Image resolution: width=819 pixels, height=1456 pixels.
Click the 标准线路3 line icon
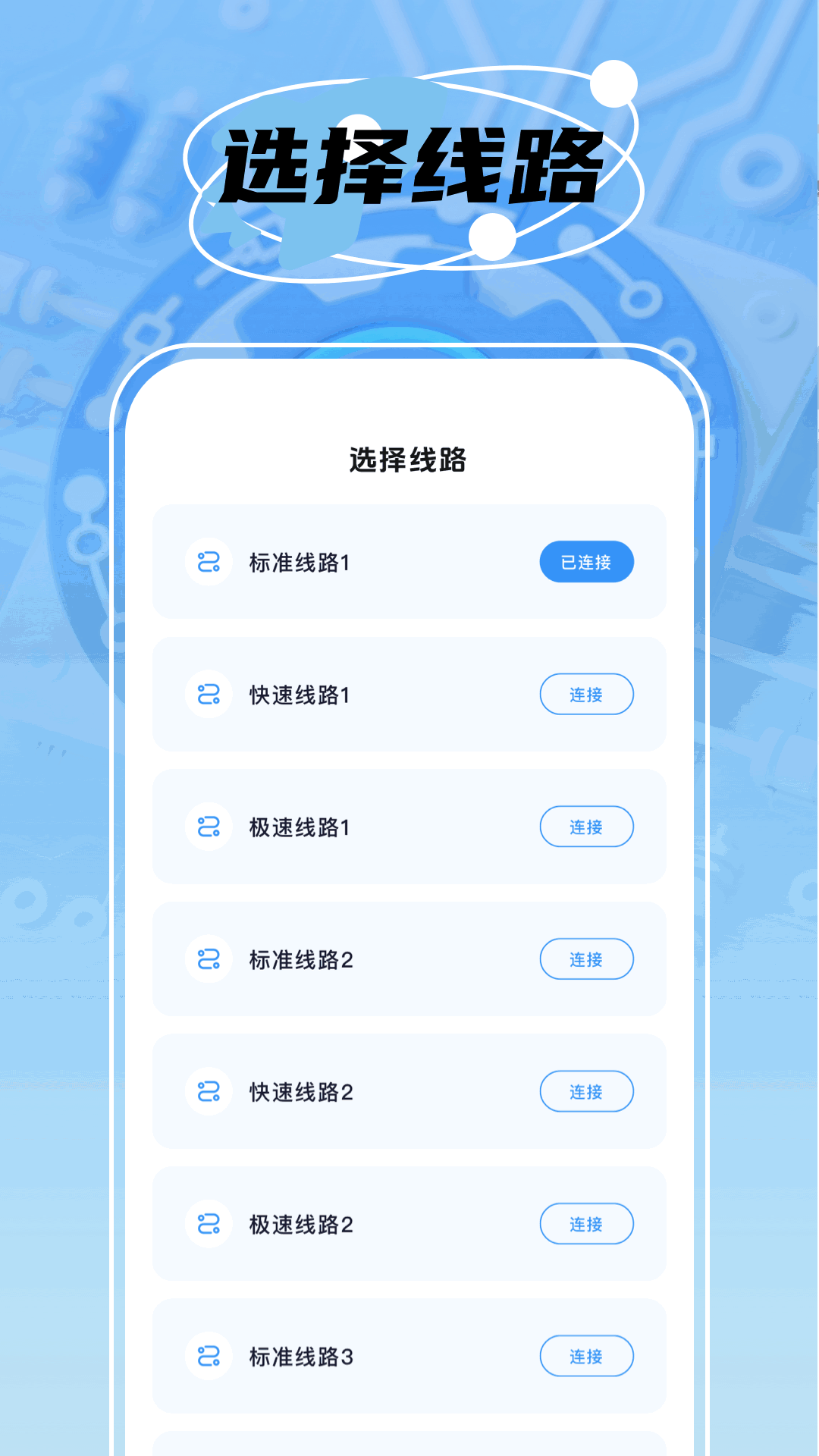pyautogui.click(x=209, y=1357)
